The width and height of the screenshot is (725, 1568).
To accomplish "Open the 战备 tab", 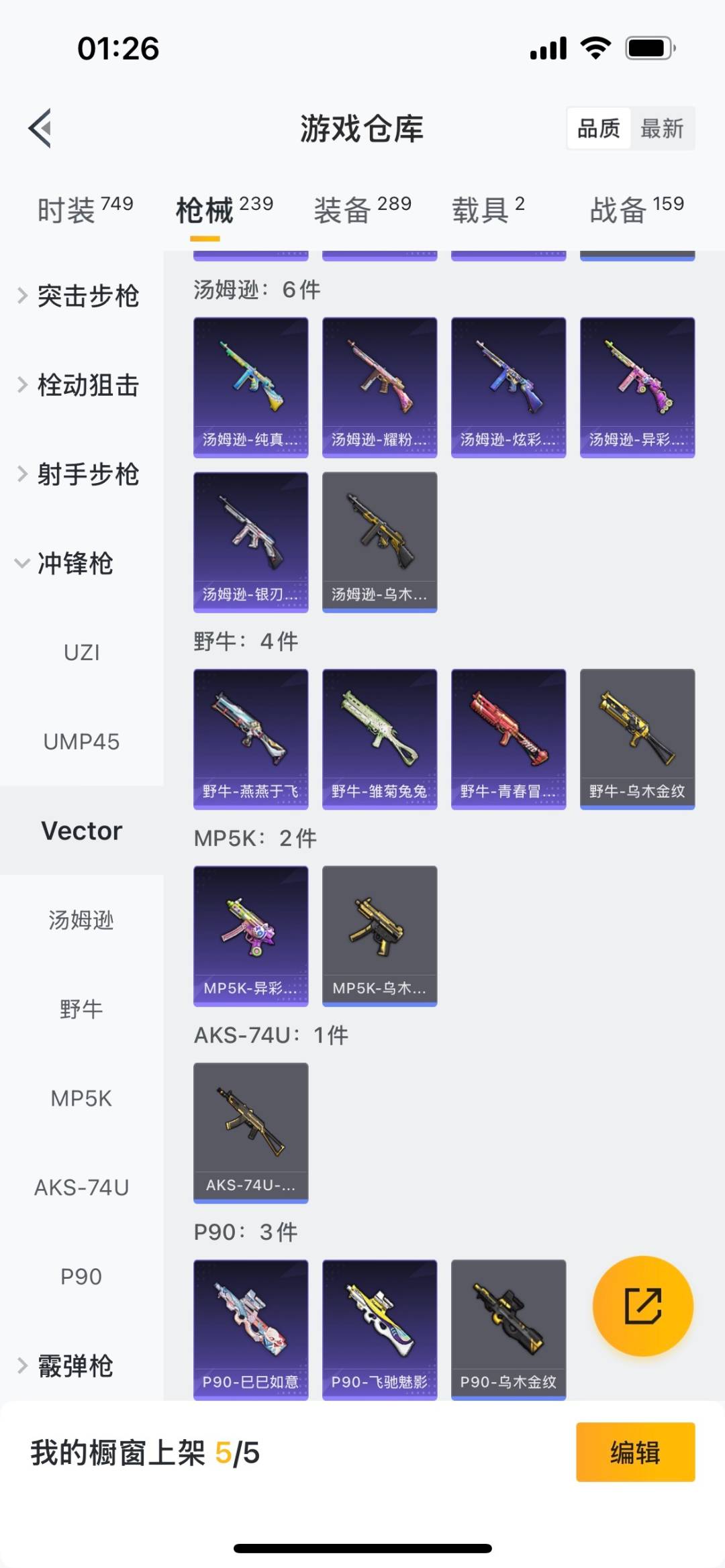I will pos(636,211).
